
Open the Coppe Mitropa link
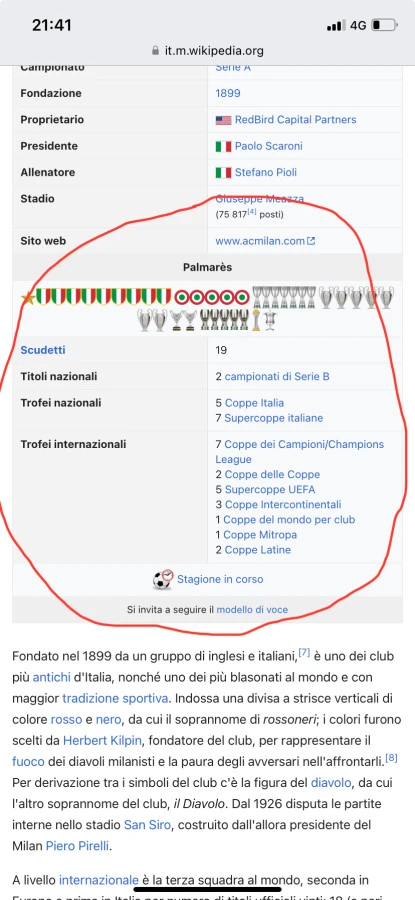pos(260,534)
